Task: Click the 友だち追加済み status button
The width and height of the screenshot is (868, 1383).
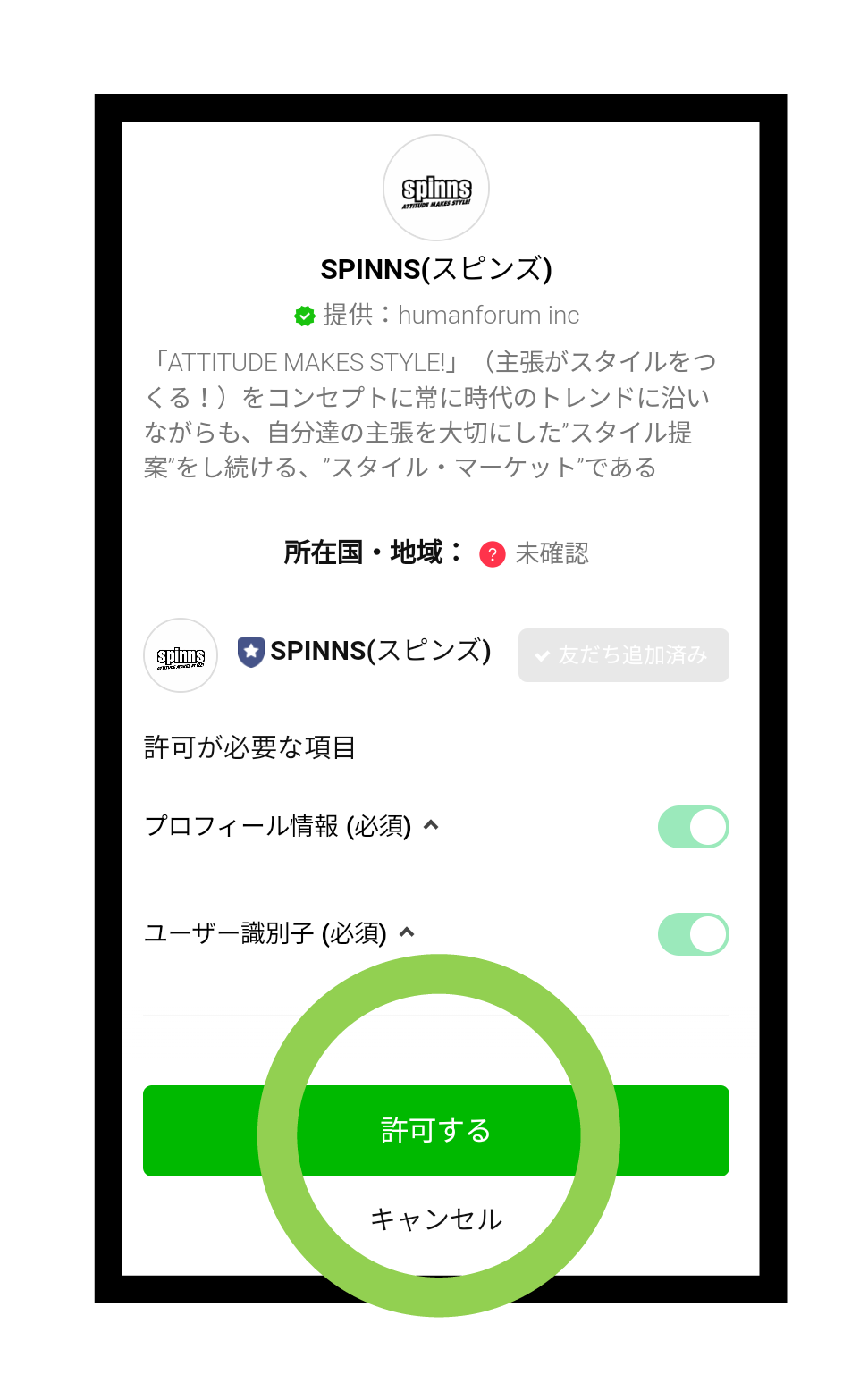Action: coord(623,655)
